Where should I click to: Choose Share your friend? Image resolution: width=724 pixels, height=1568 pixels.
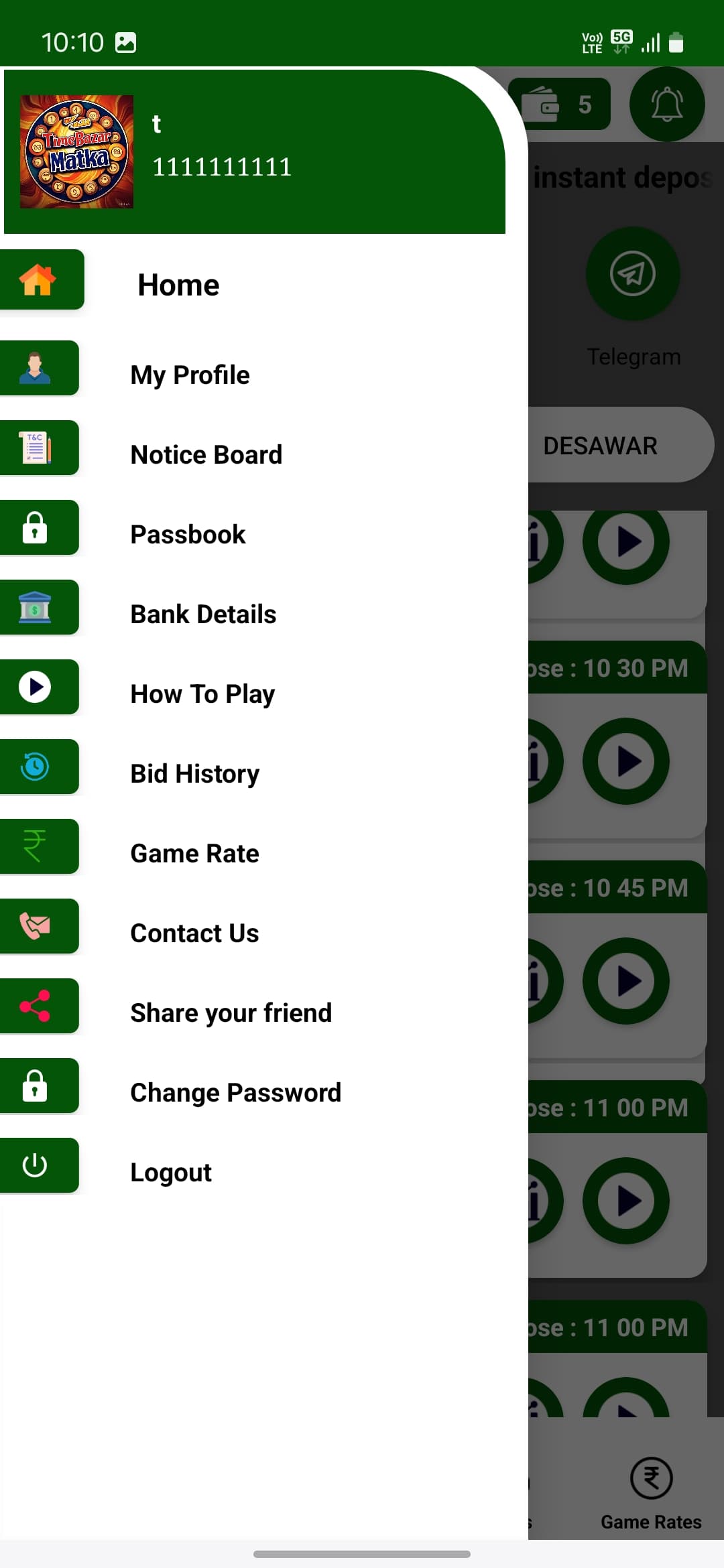coord(231,1013)
